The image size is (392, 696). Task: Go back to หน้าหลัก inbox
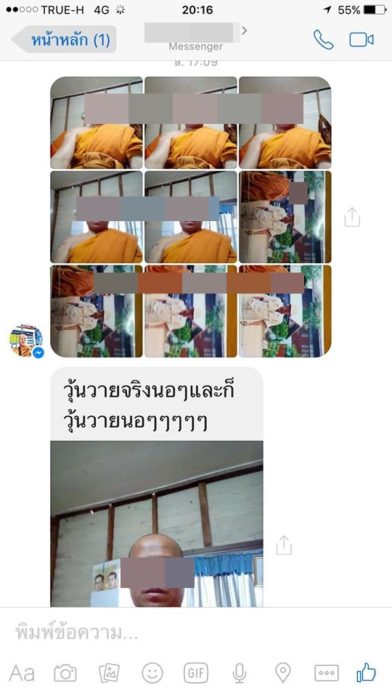(x=64, y=40)
